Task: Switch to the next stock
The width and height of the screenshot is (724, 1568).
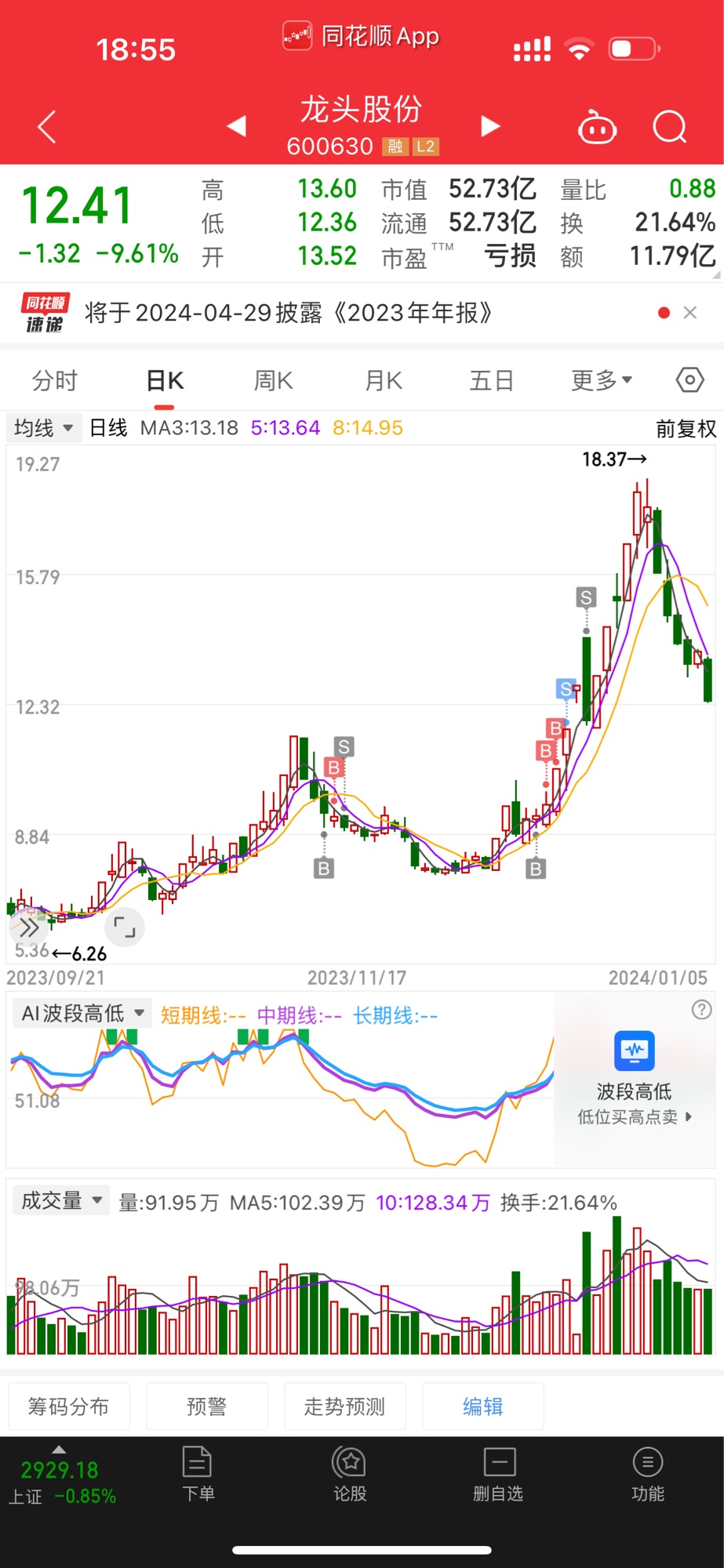Action: (x=490, y=126)
